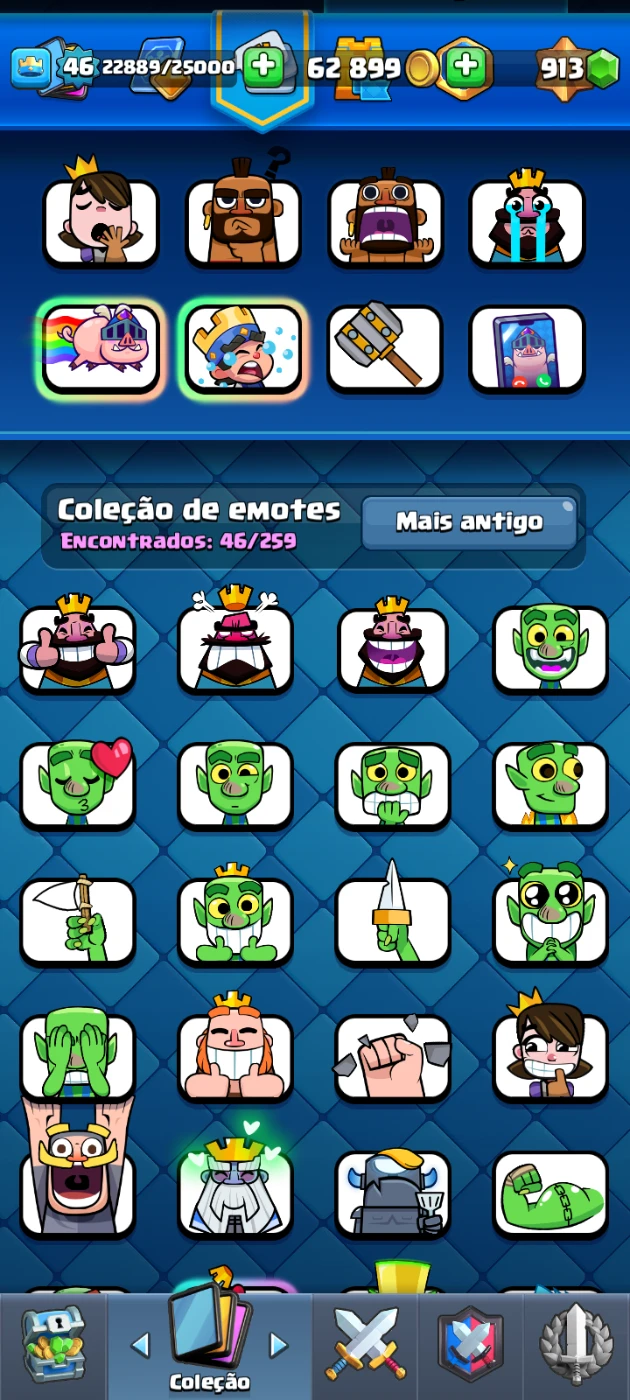Select the rainbow pig emote slot
The width and height of the screenshot is (630, 1400).
click(100, 348)
